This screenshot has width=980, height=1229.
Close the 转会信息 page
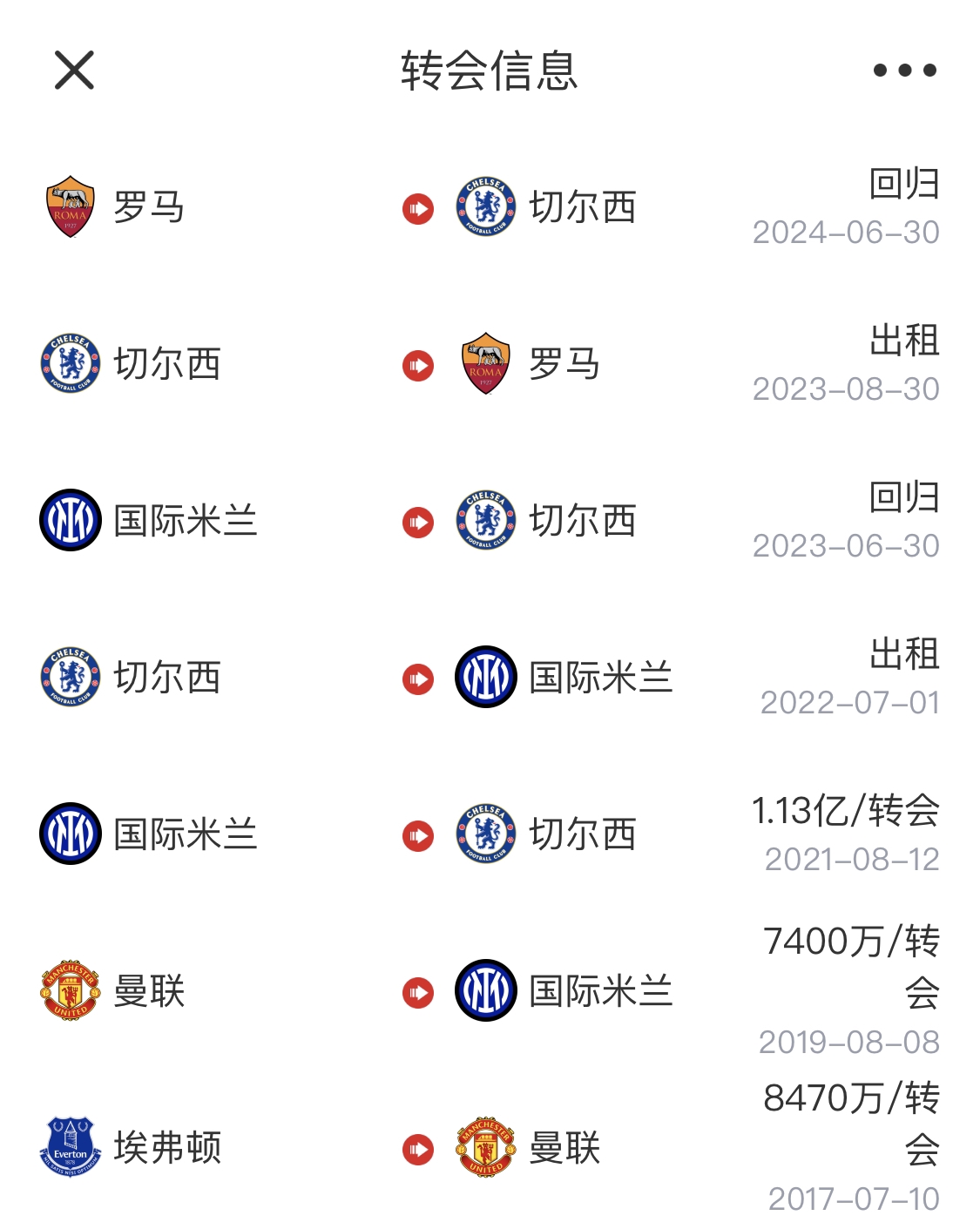pyautogui.click(x=74, y=70)
